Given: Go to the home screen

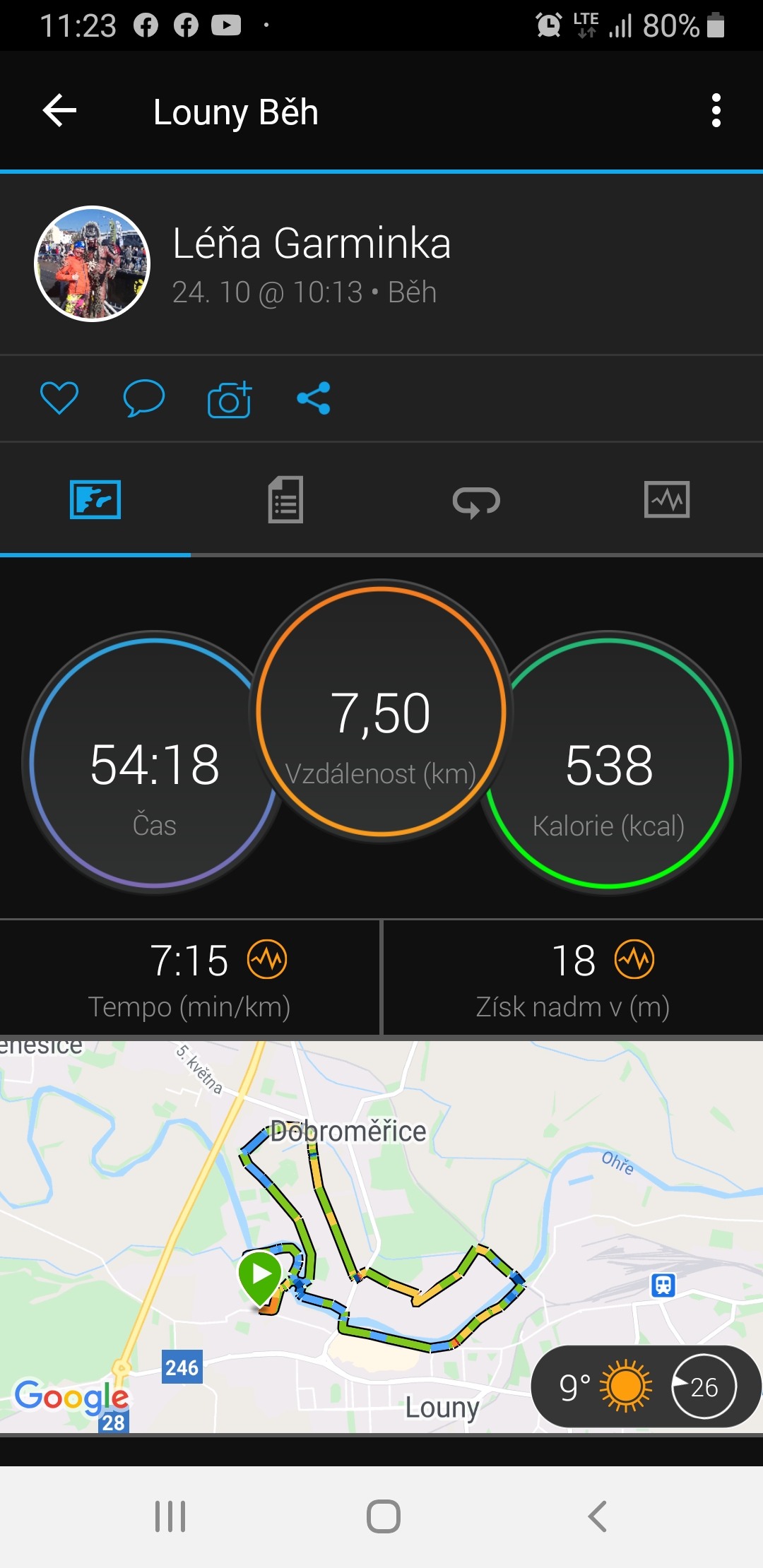Looking at the screenshot, I should pyautogui.click(x=384, y=1516).
